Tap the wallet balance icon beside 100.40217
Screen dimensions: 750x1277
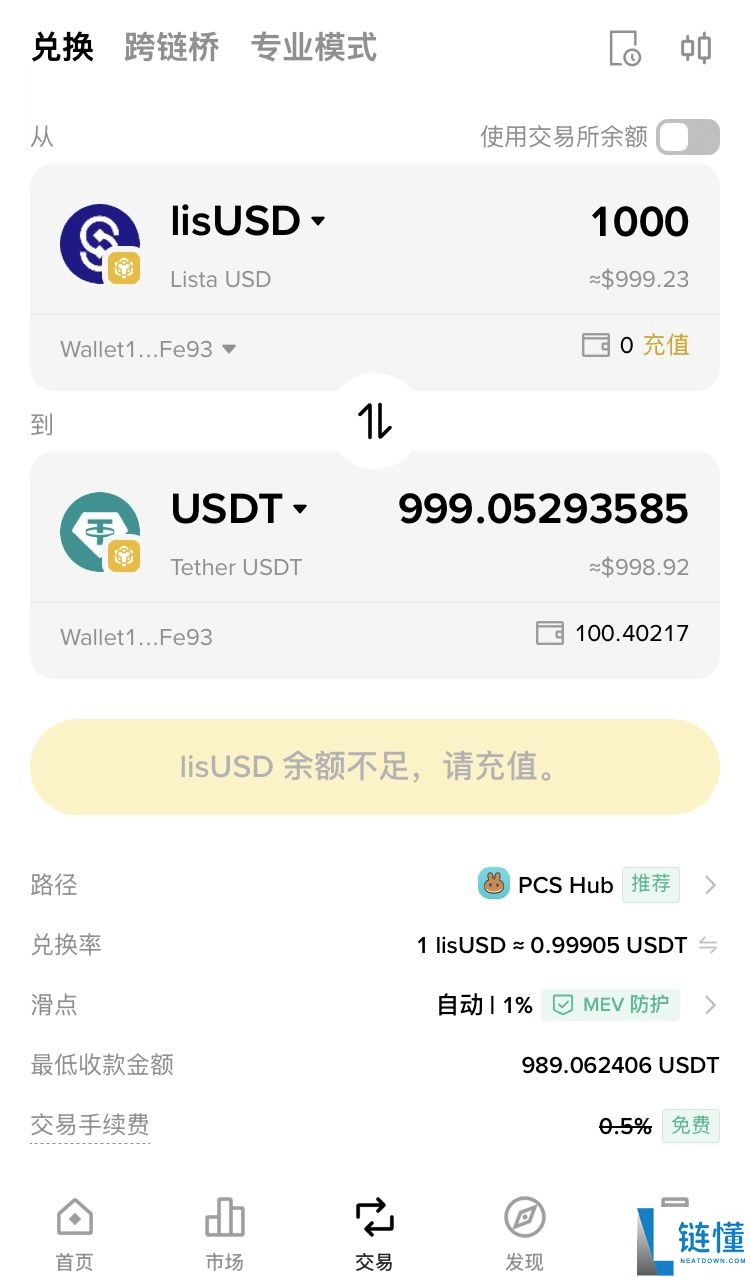tap(550, 633)
